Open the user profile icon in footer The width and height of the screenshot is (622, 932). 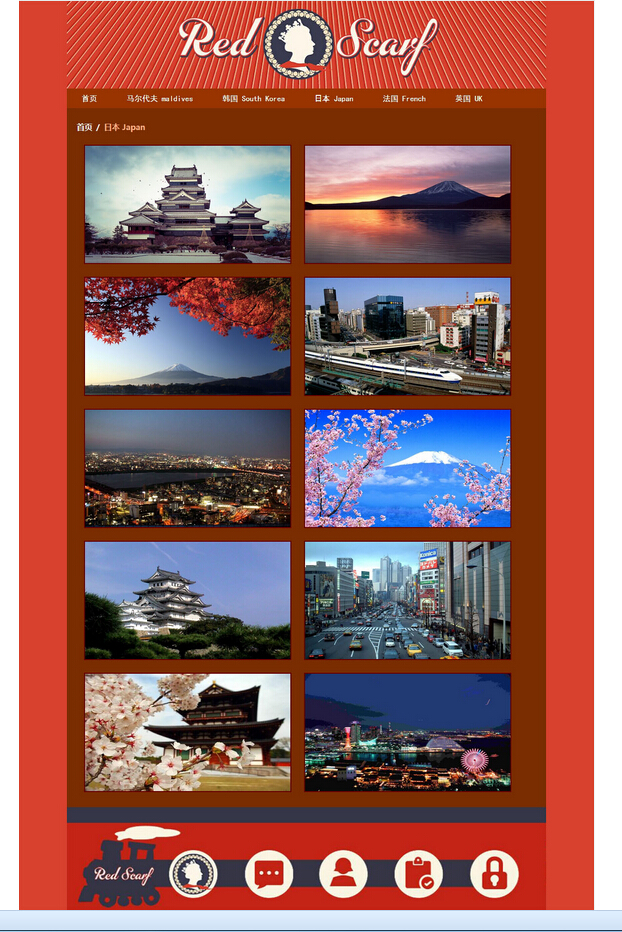[x=343, y=873]
